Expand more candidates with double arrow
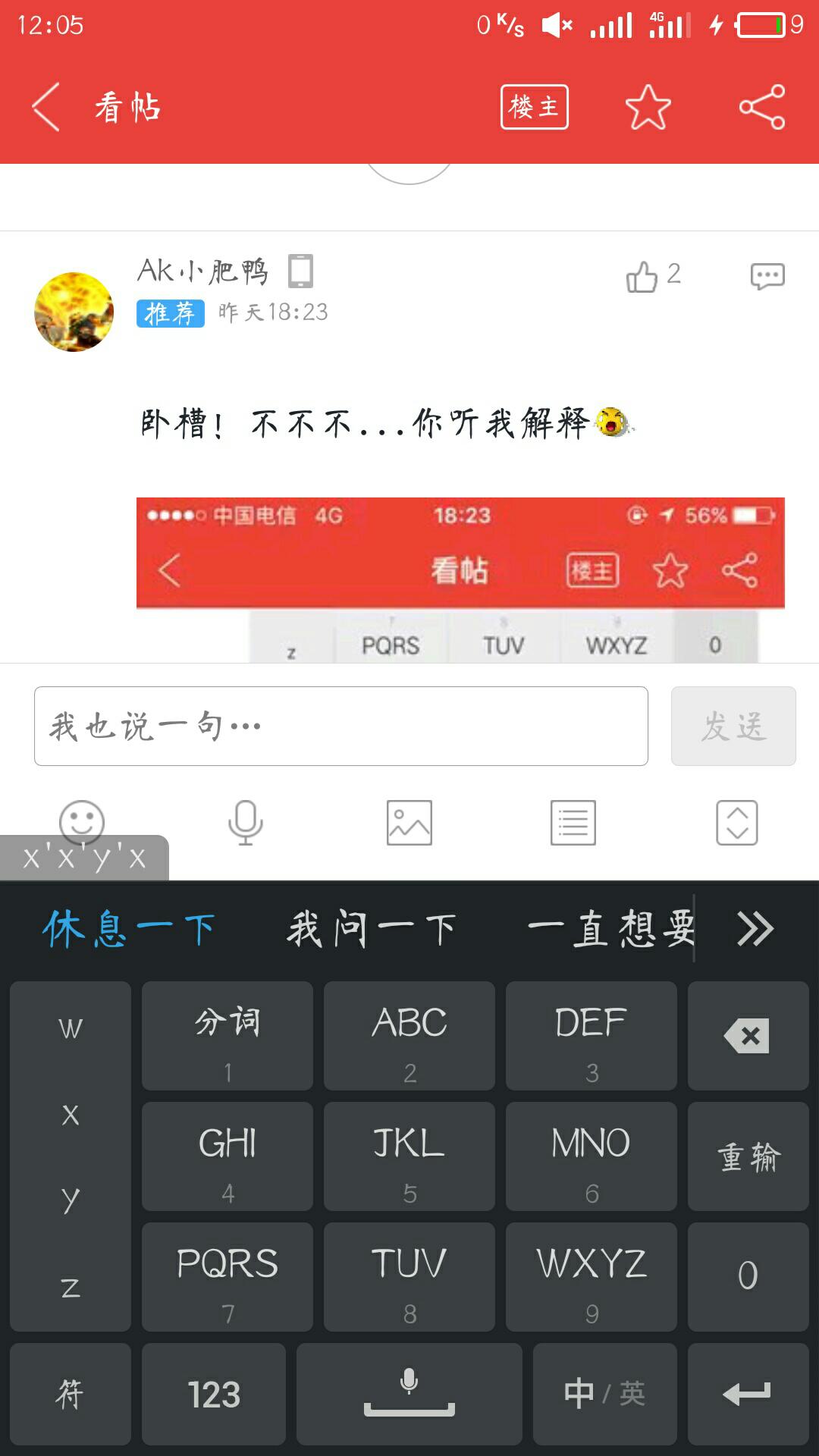Image resolution: width=819 pixels, height=1456 pixels. [755, 929]
